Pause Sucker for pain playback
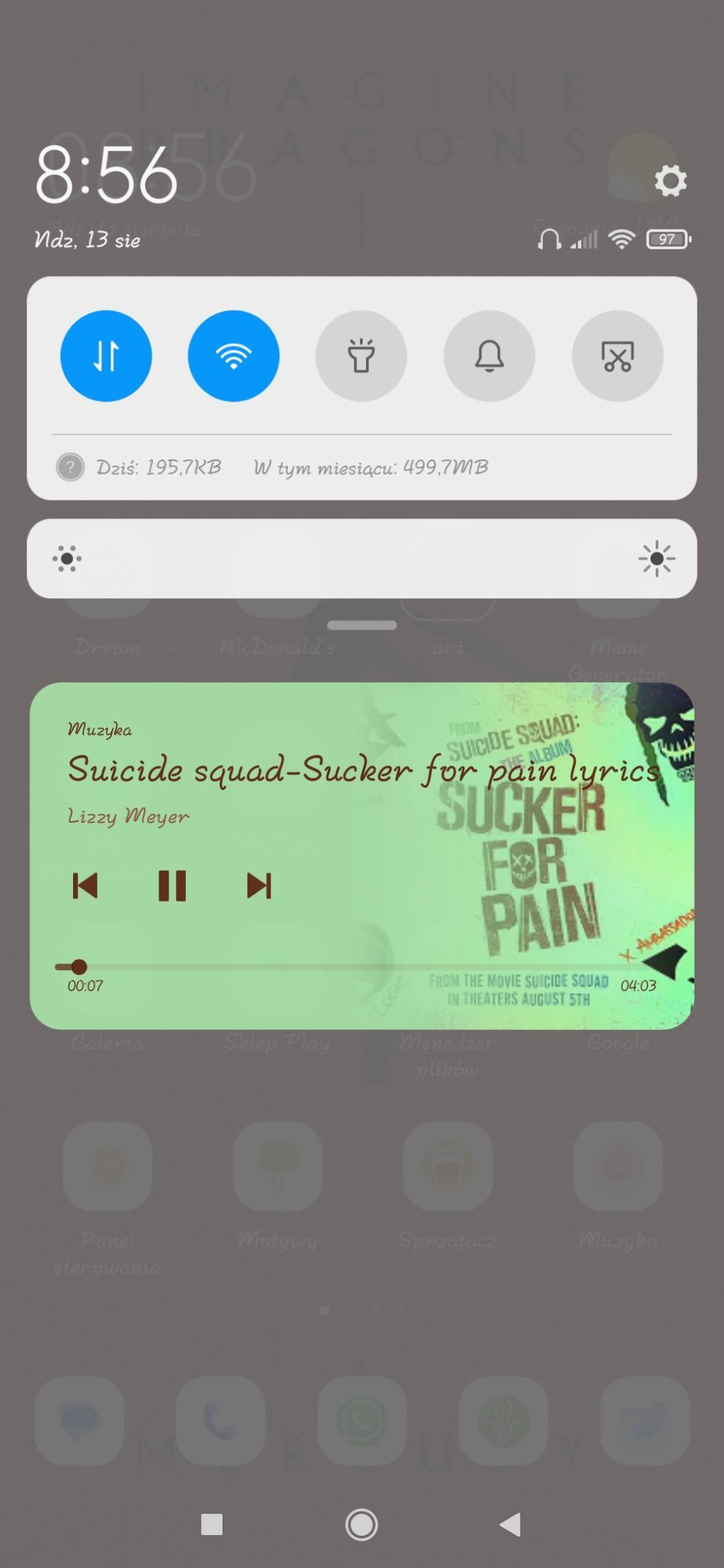 172,886
